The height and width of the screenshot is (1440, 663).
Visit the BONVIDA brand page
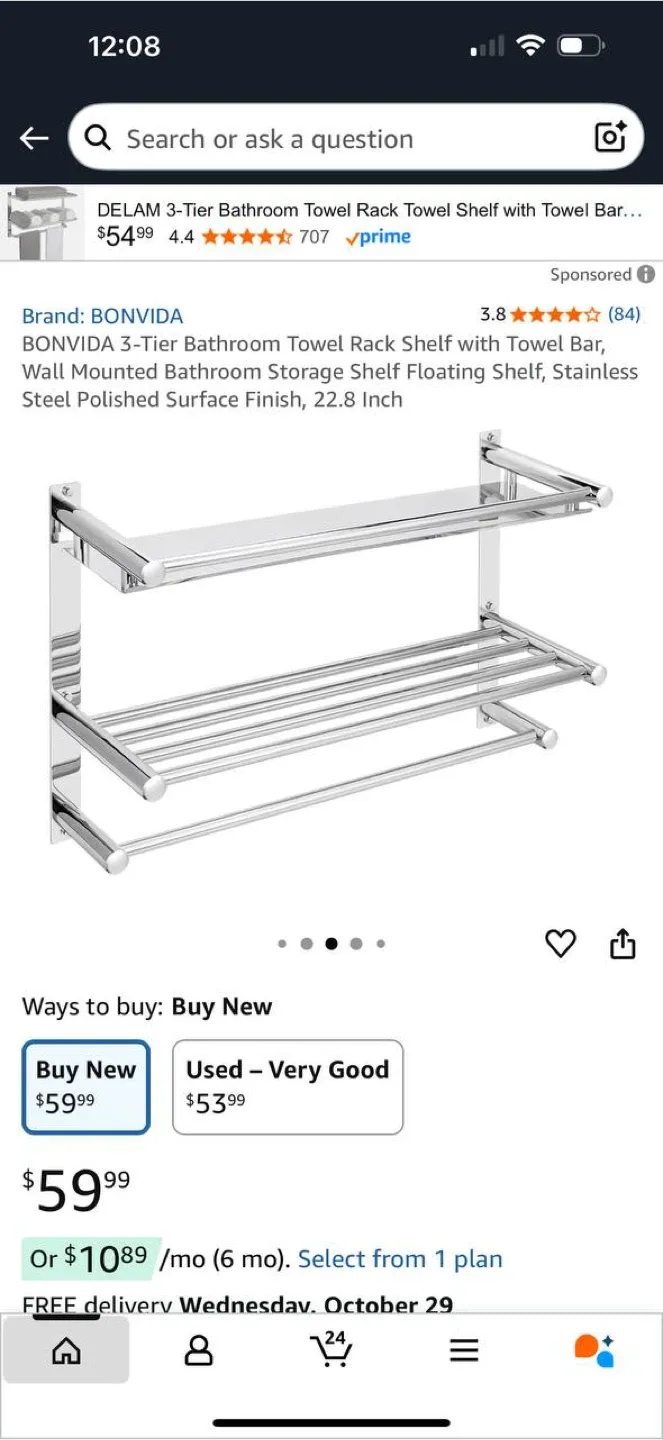click(102, 316)
